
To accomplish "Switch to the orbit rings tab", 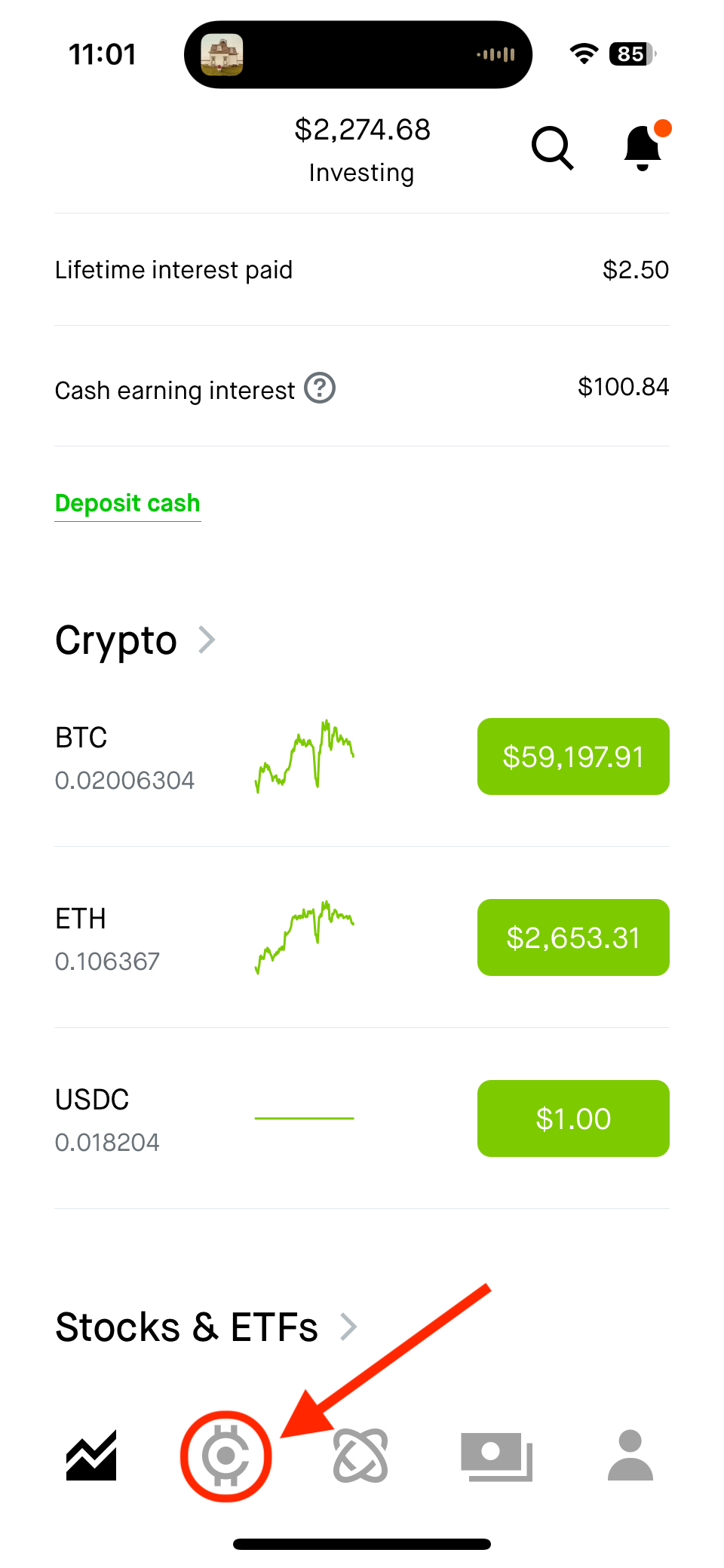I will (x=360, y=1456).
